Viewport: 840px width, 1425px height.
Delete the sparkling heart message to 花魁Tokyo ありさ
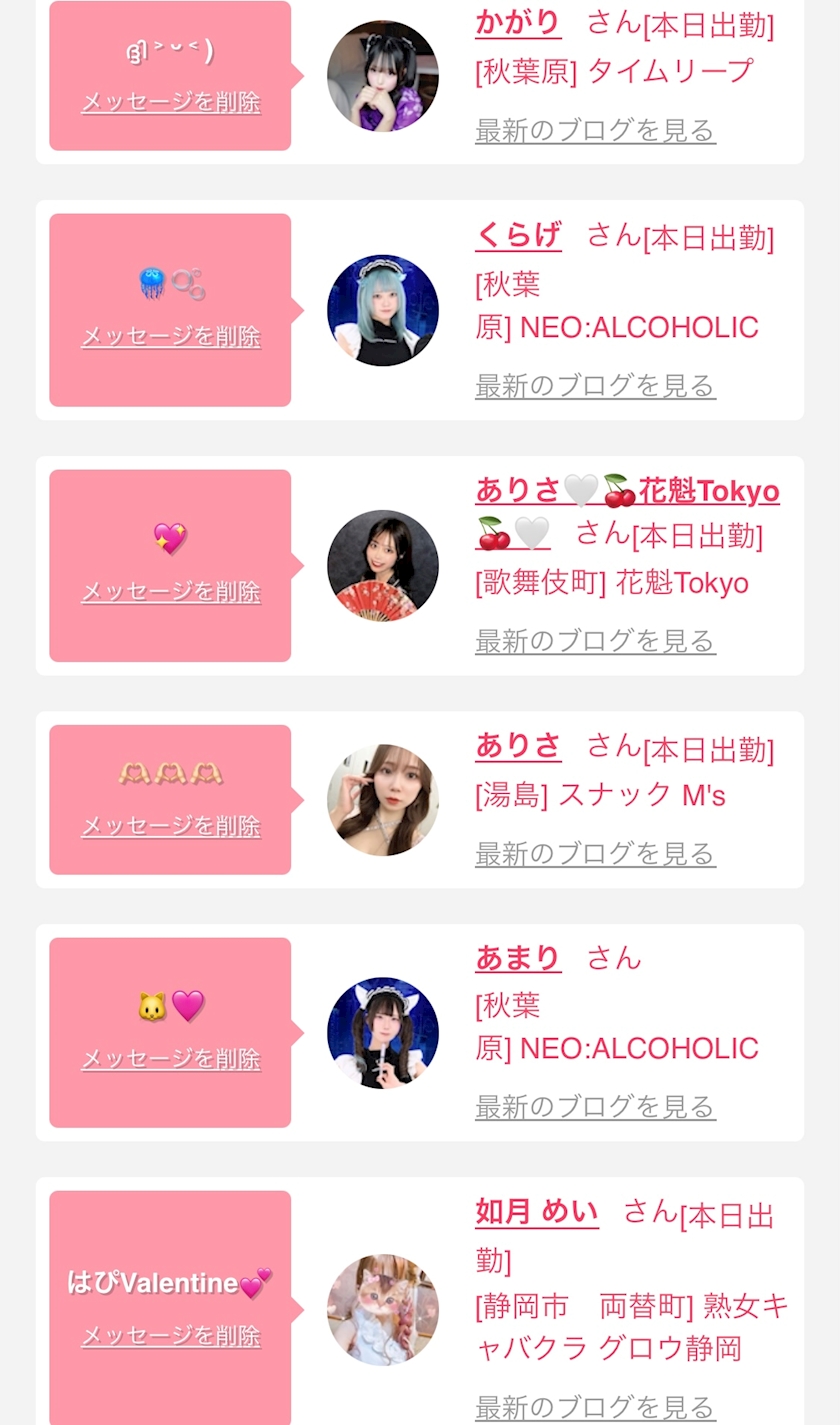[171, 591]
